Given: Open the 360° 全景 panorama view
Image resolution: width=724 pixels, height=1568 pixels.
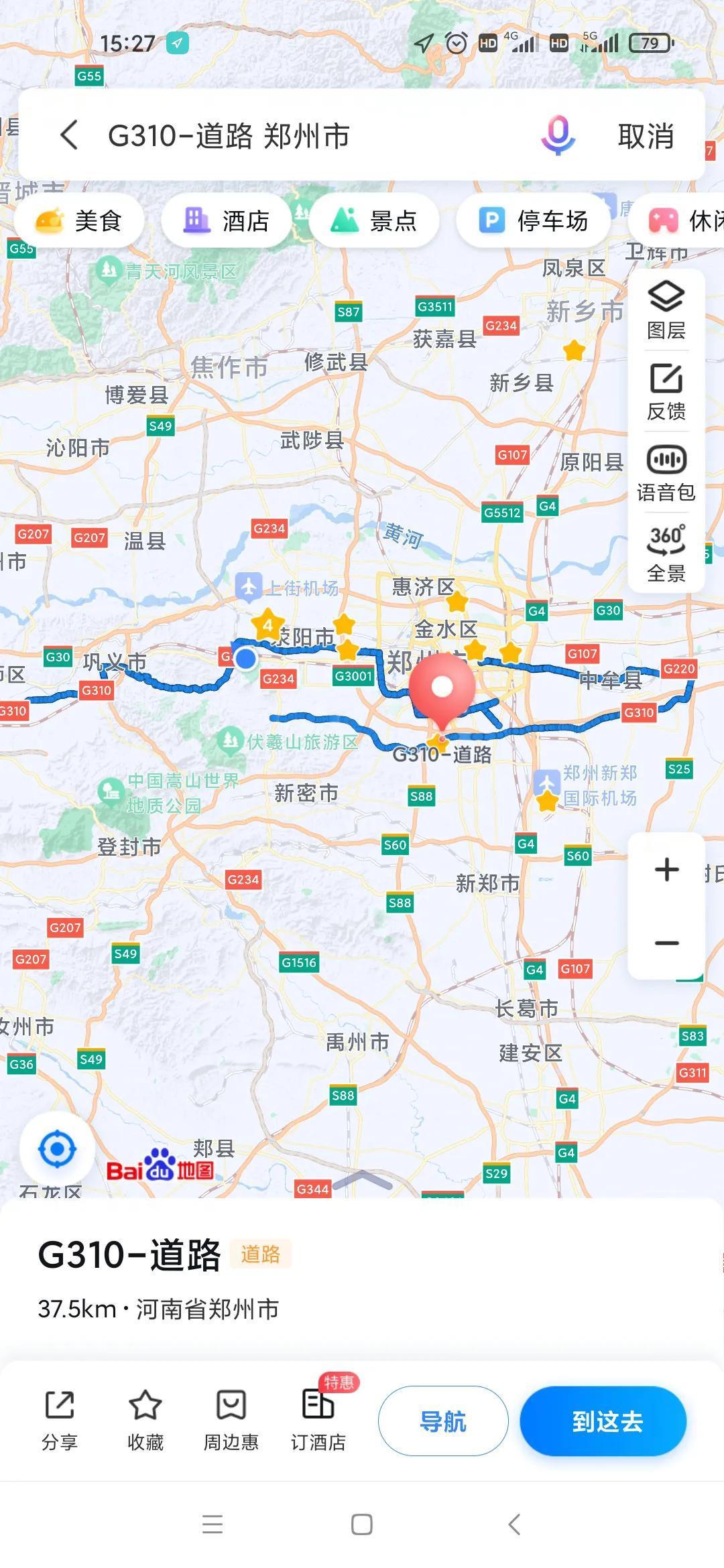Looking at the screenshot, I should click(666, 553).
